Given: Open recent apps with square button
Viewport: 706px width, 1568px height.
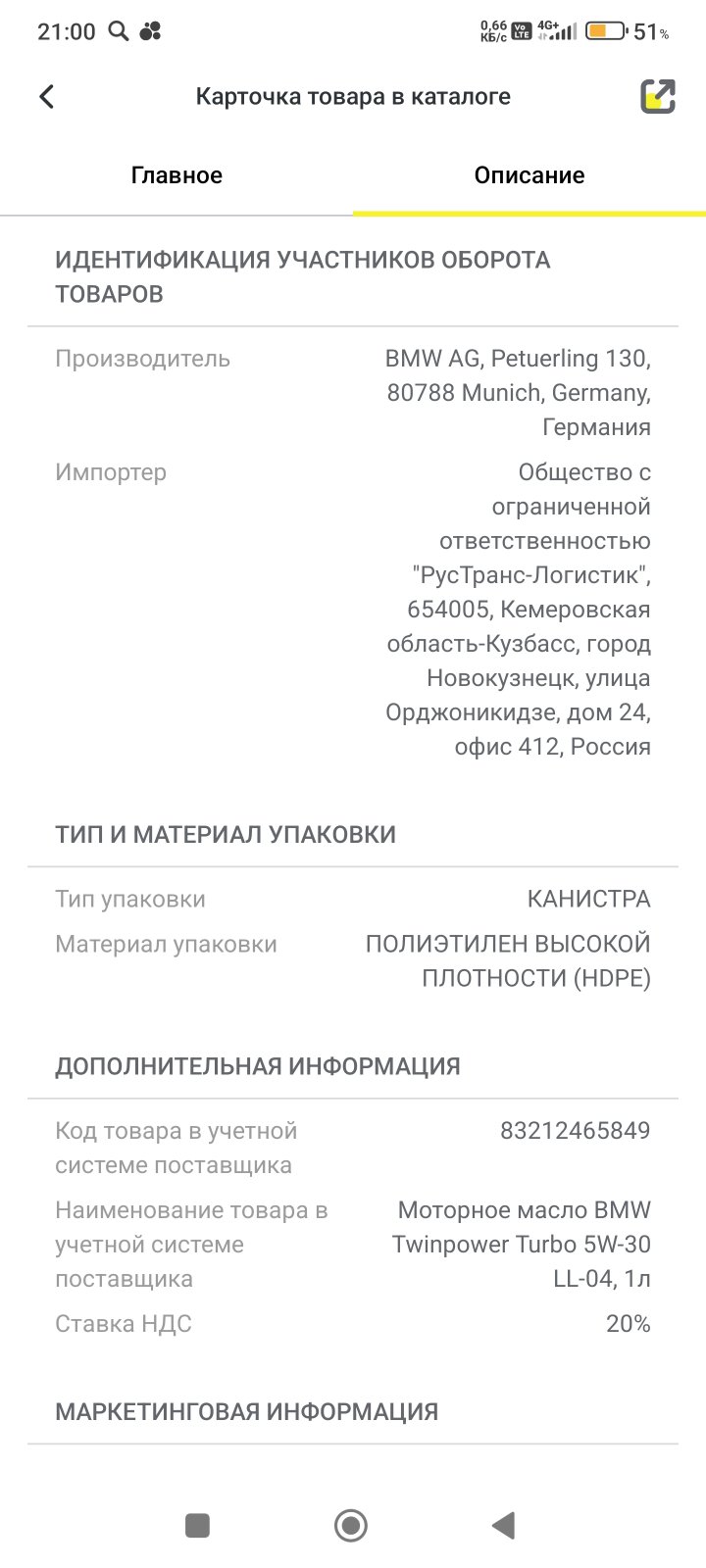Looking at the screenshot, I should point(198,1525).
